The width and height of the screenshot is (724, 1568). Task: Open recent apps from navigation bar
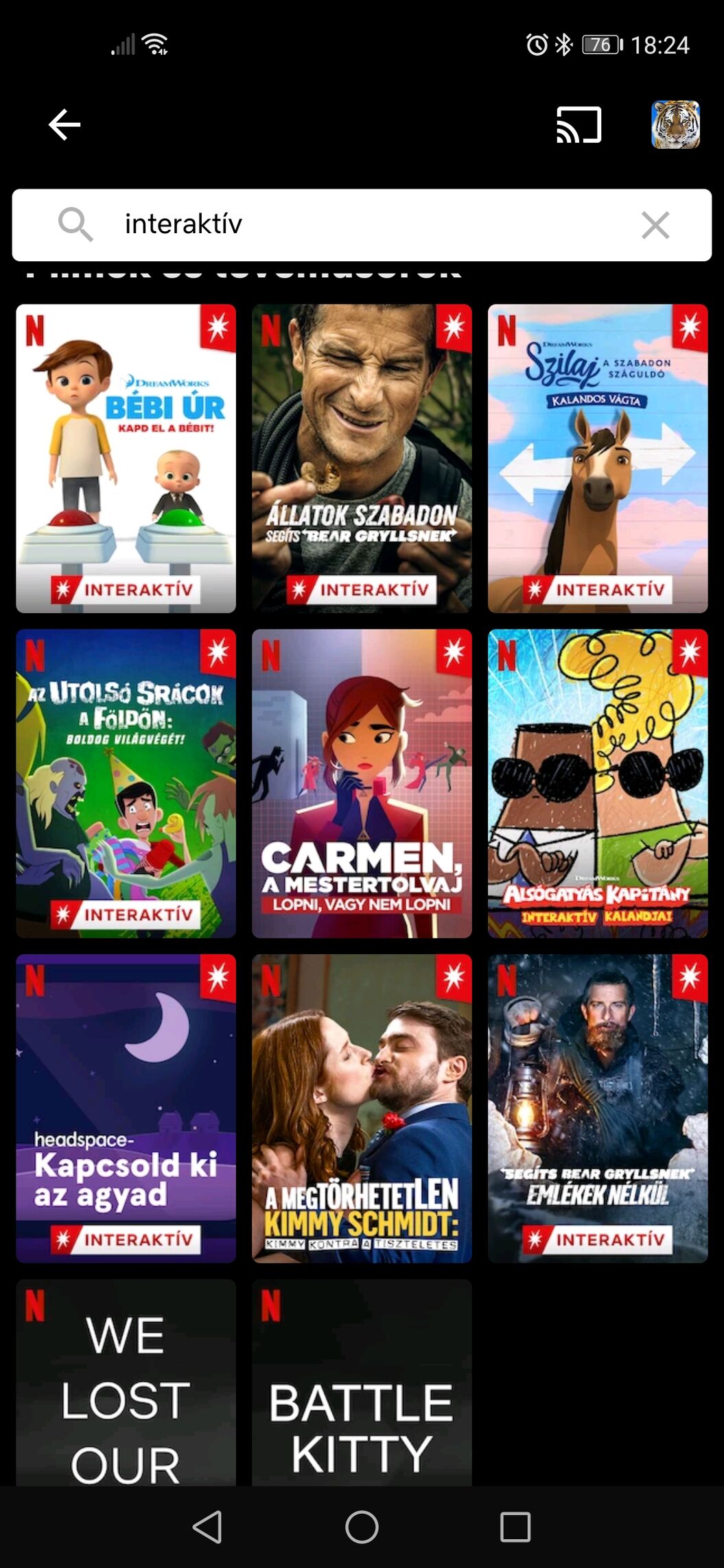515,1527
